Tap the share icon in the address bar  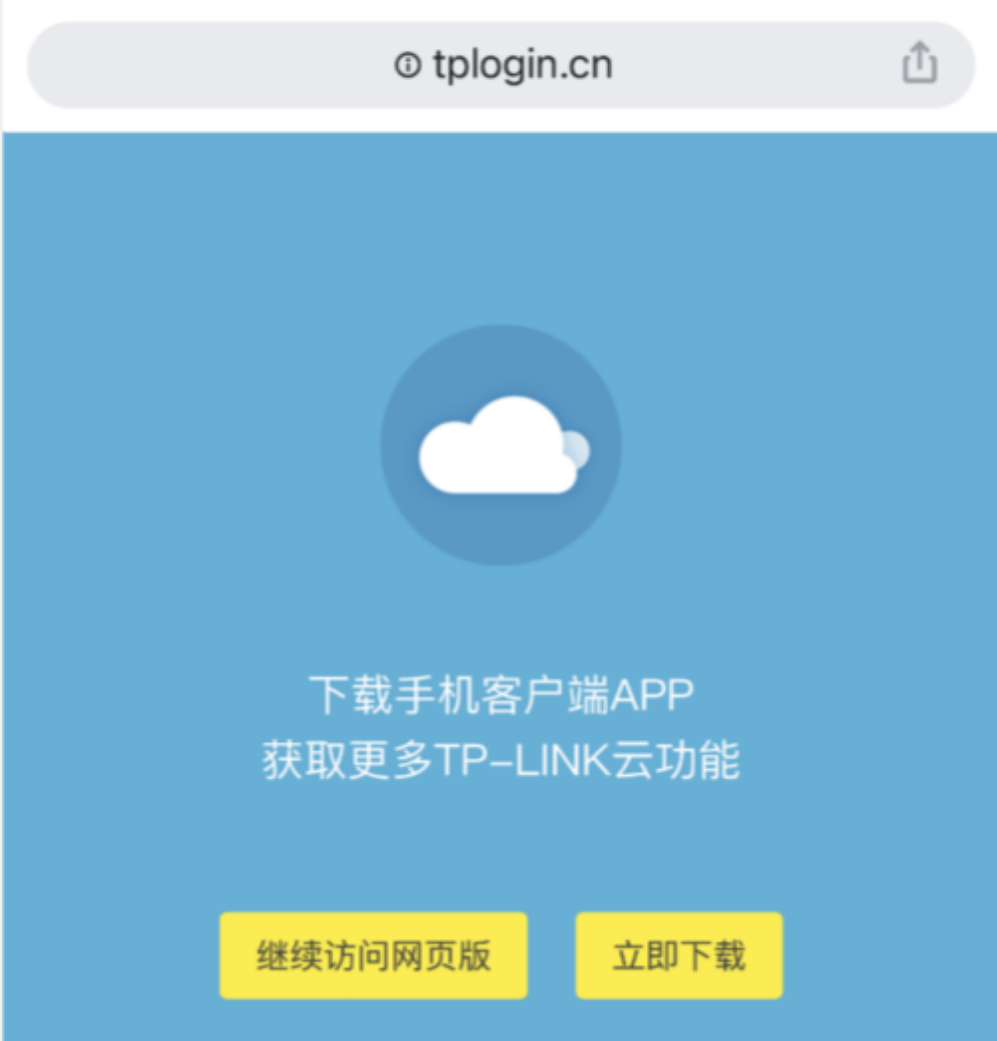pos(919,65)
